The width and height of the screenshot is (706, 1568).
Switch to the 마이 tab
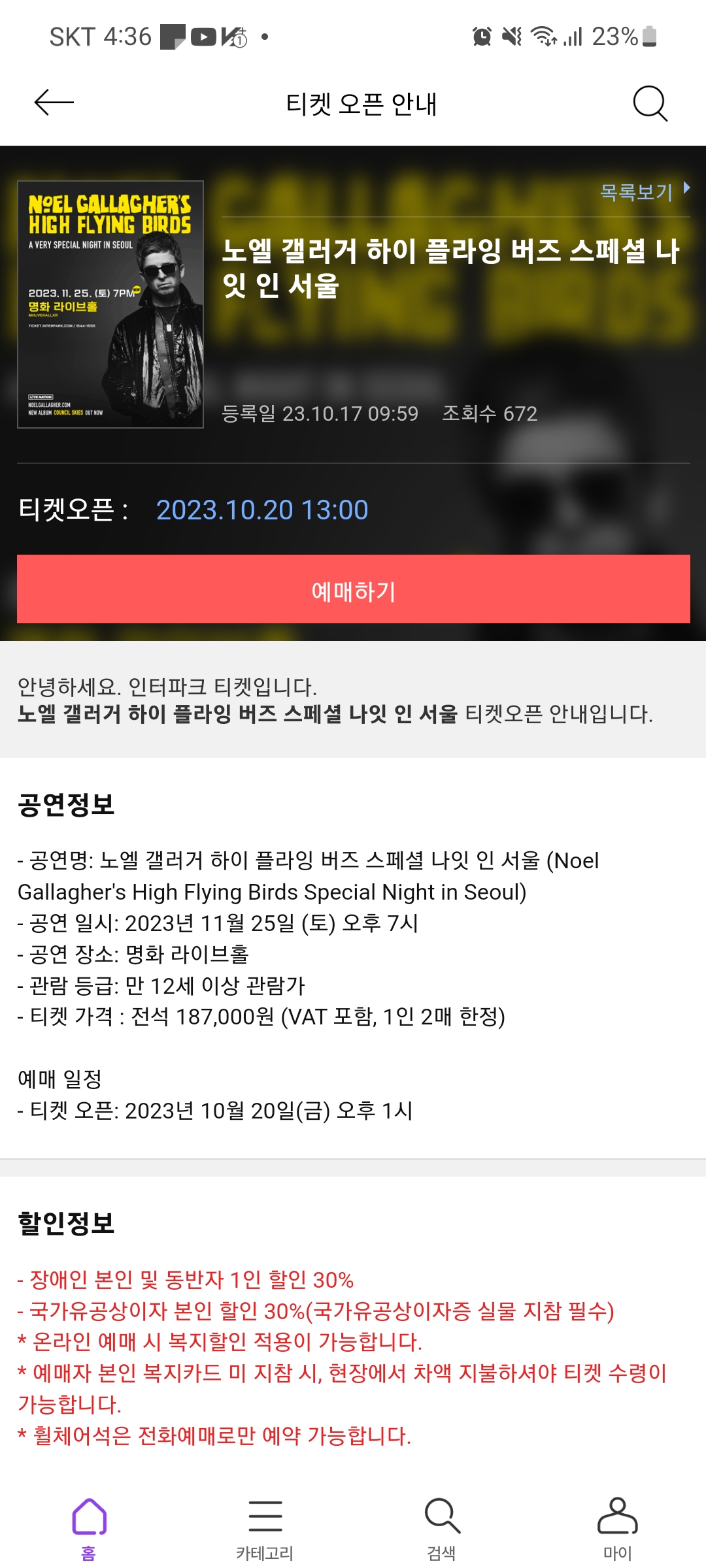(618, 1528)
